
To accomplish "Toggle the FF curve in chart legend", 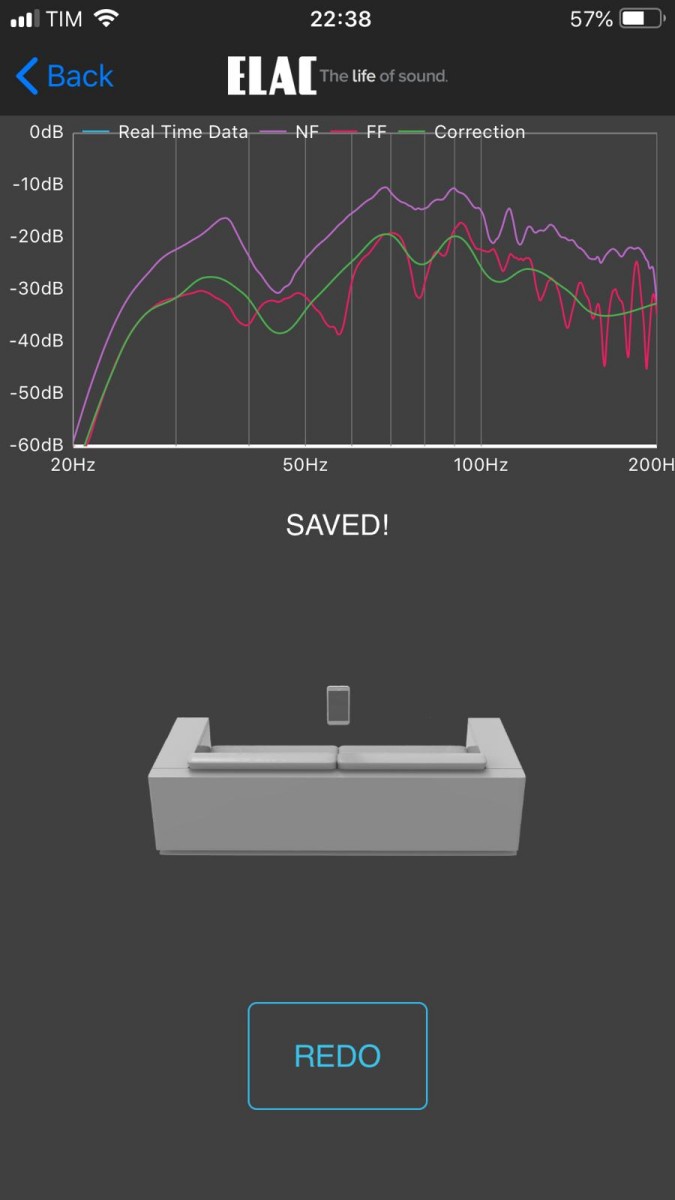I will point(360,132).
